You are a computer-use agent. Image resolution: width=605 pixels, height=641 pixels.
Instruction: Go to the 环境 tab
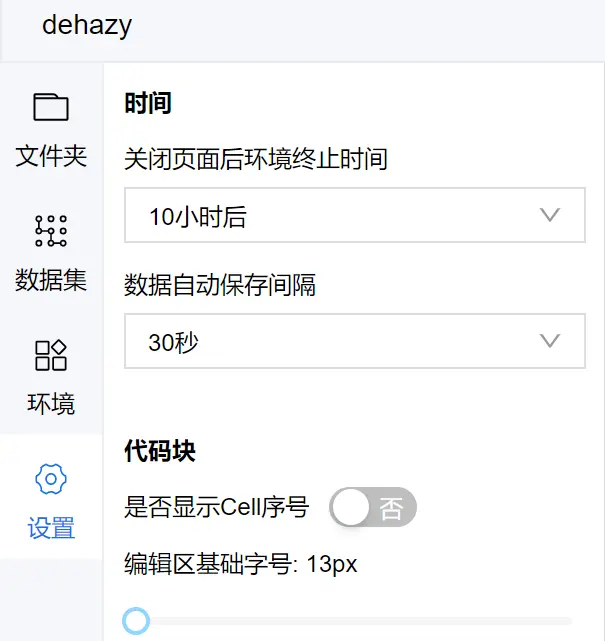[x=51, y=375]
